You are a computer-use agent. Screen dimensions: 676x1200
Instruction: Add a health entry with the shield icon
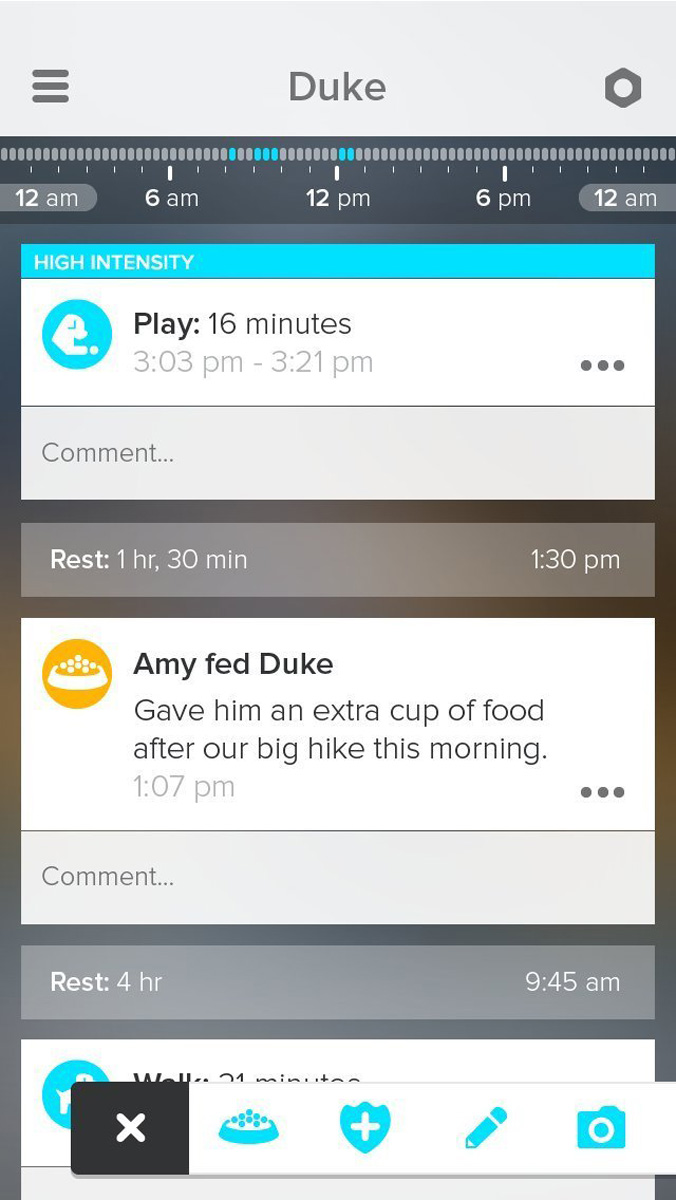coord(365,1128)
